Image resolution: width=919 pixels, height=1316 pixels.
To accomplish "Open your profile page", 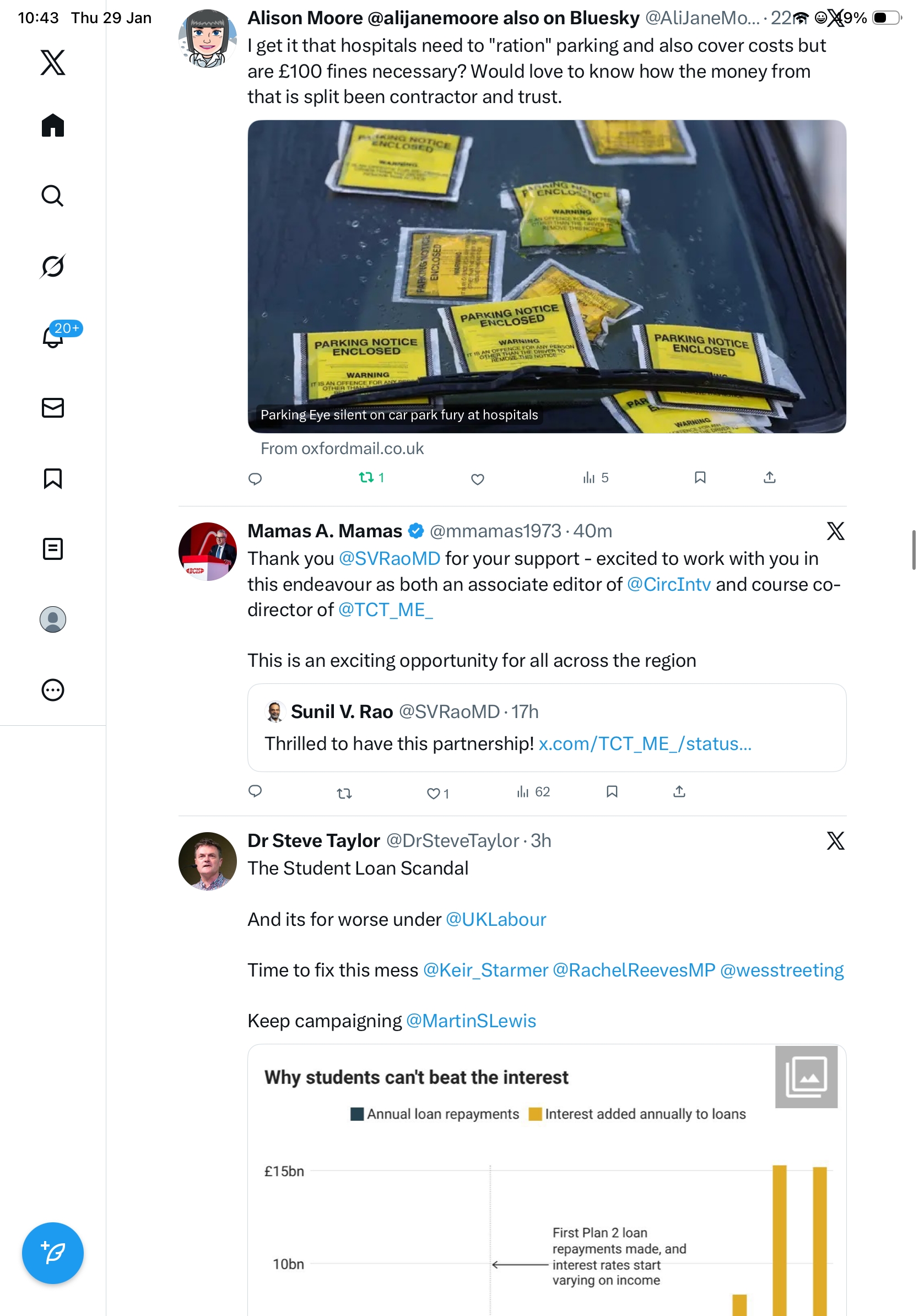I will coord(53,619).
